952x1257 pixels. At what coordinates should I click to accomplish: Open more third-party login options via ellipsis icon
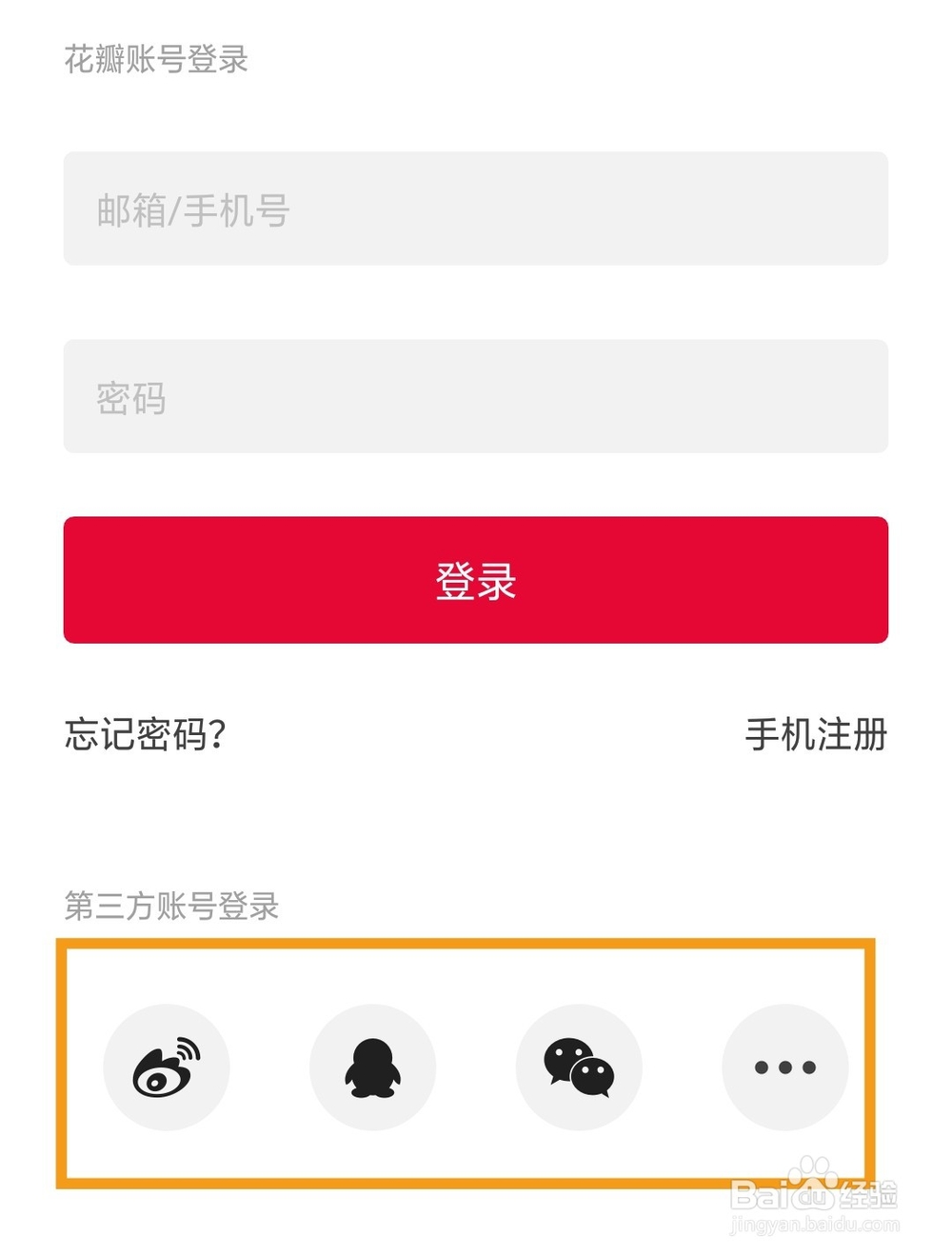[783, 1067]
